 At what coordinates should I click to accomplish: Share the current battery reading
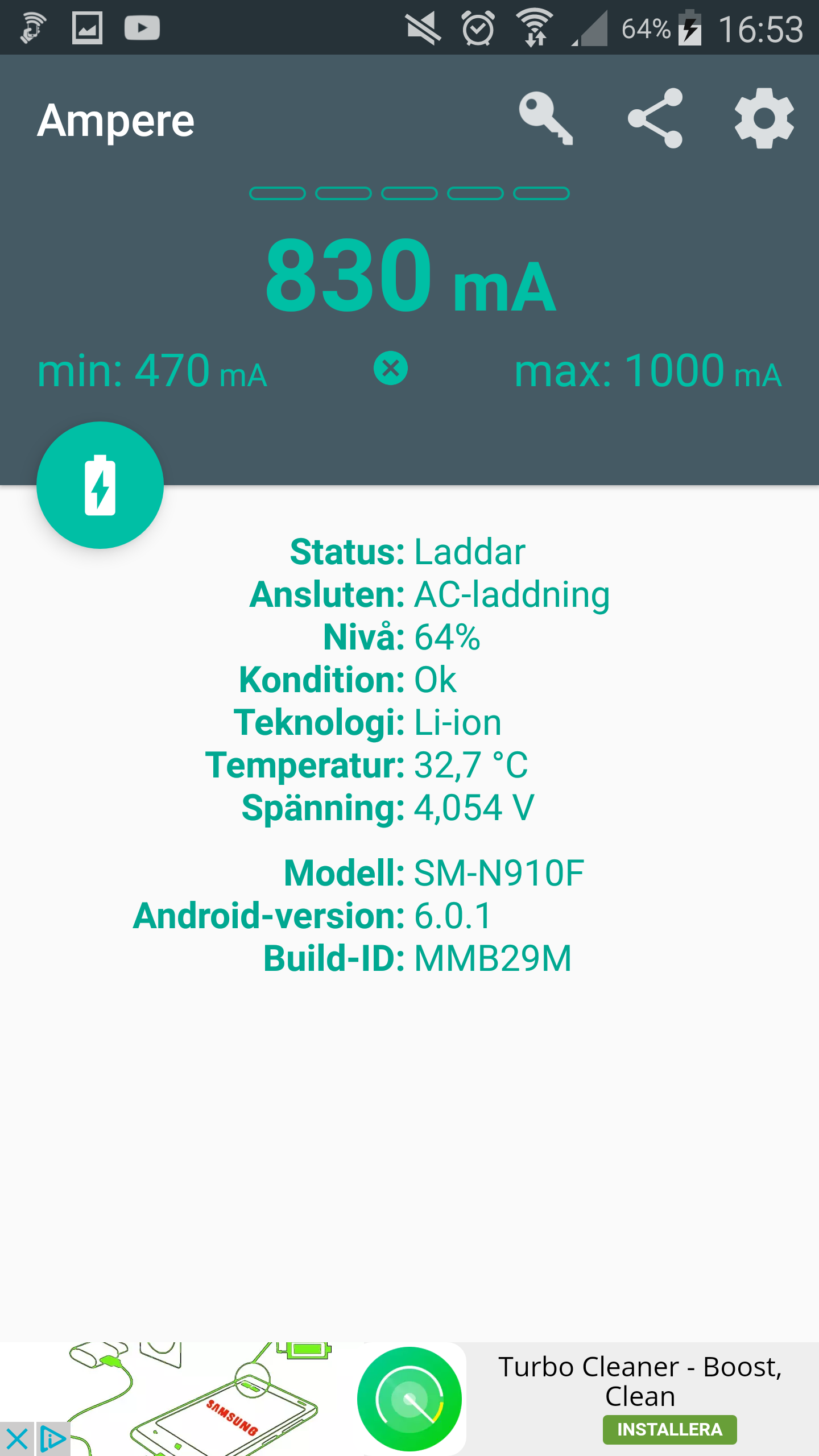click(x=655, y=118)
